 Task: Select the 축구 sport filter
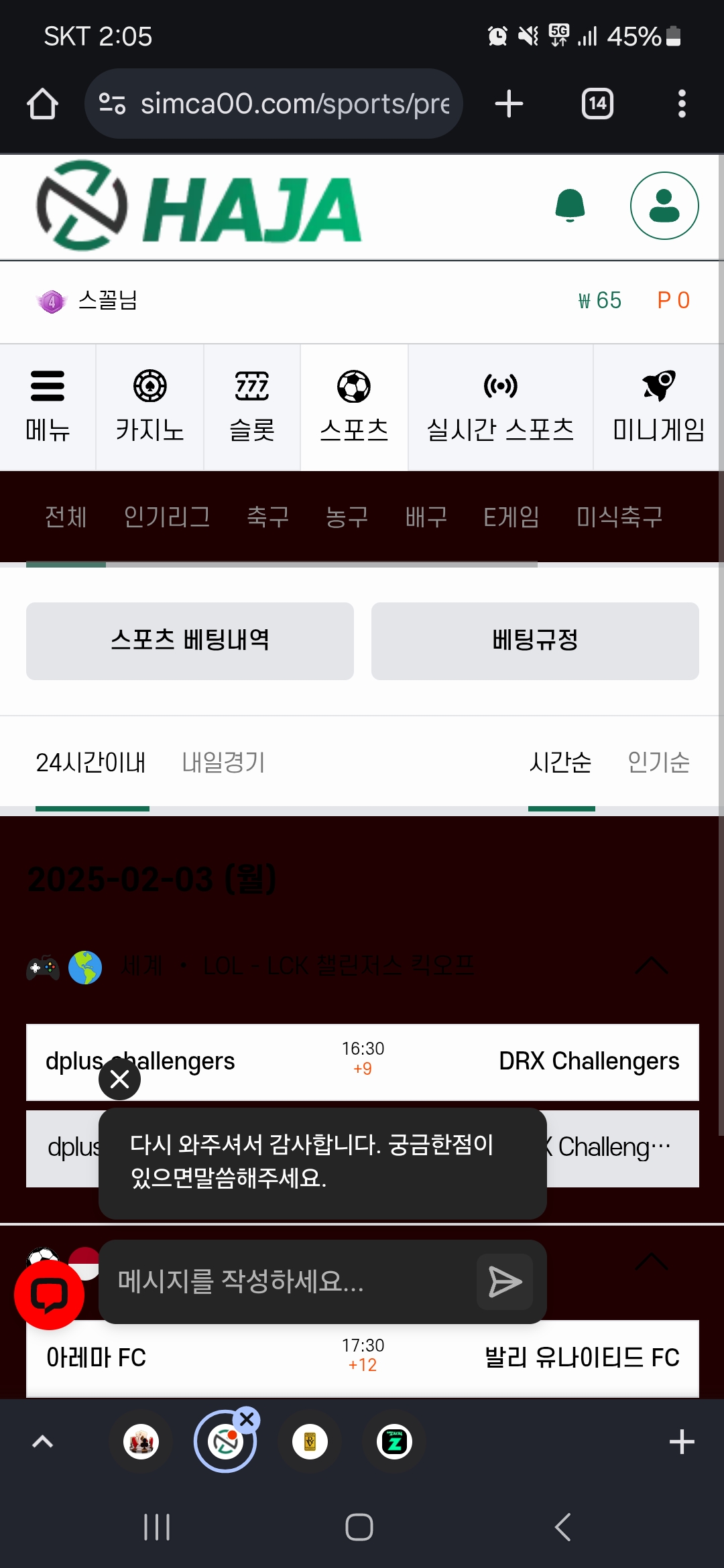pyautogui.click(x=268, y=517)
